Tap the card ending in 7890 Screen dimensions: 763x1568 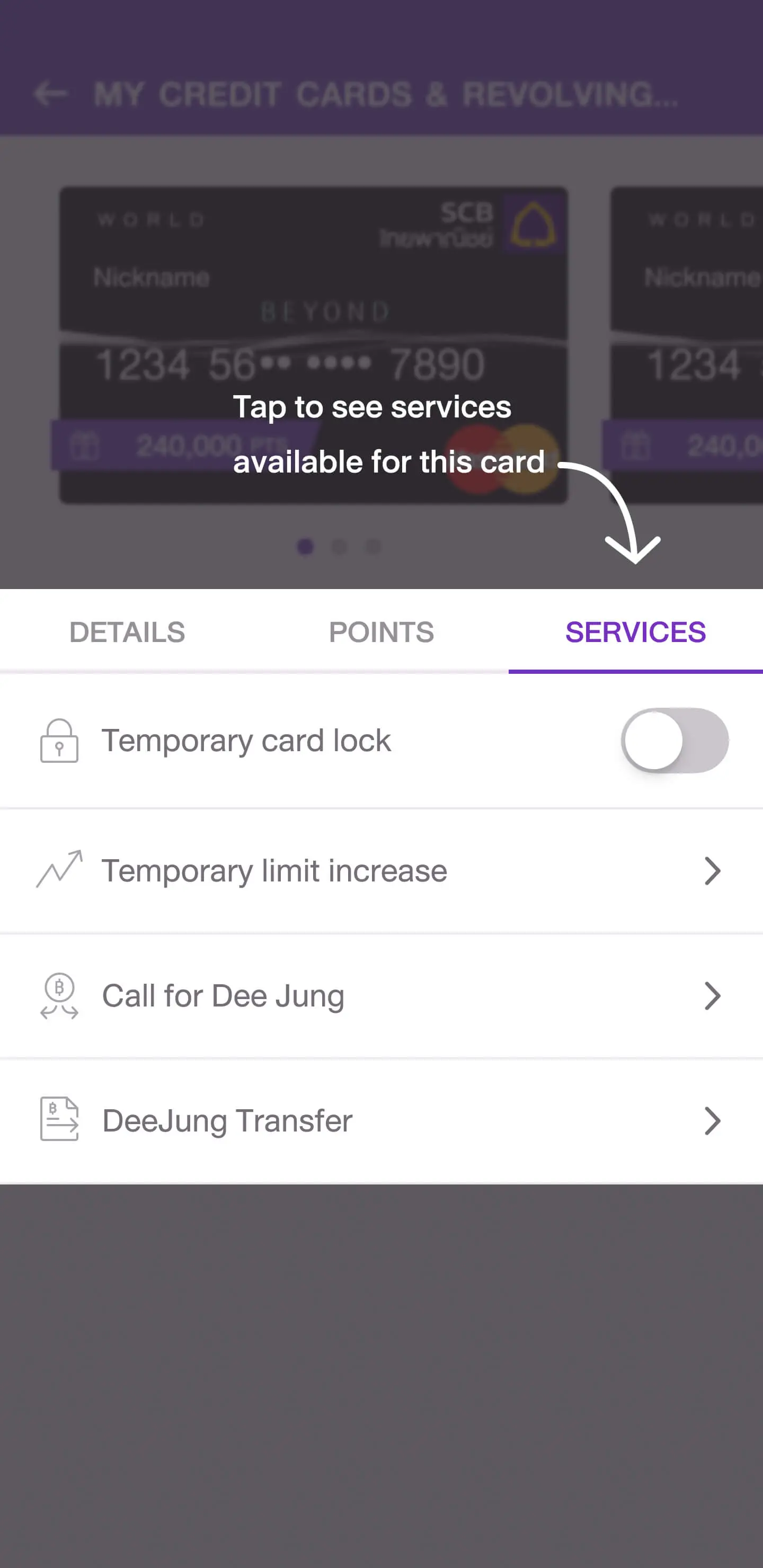[313, 344]
